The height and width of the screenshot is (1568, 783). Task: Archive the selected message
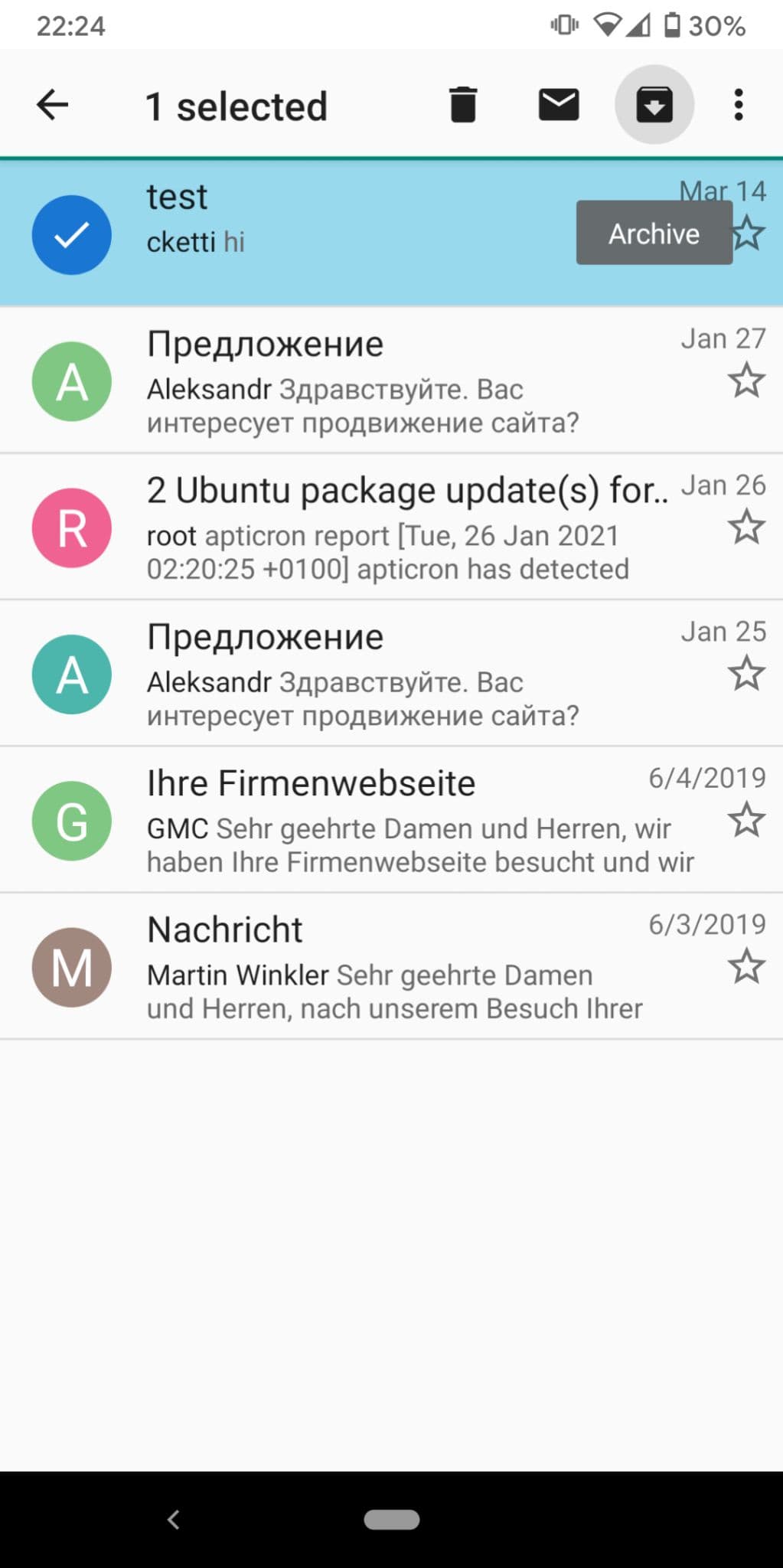point(654,105)
